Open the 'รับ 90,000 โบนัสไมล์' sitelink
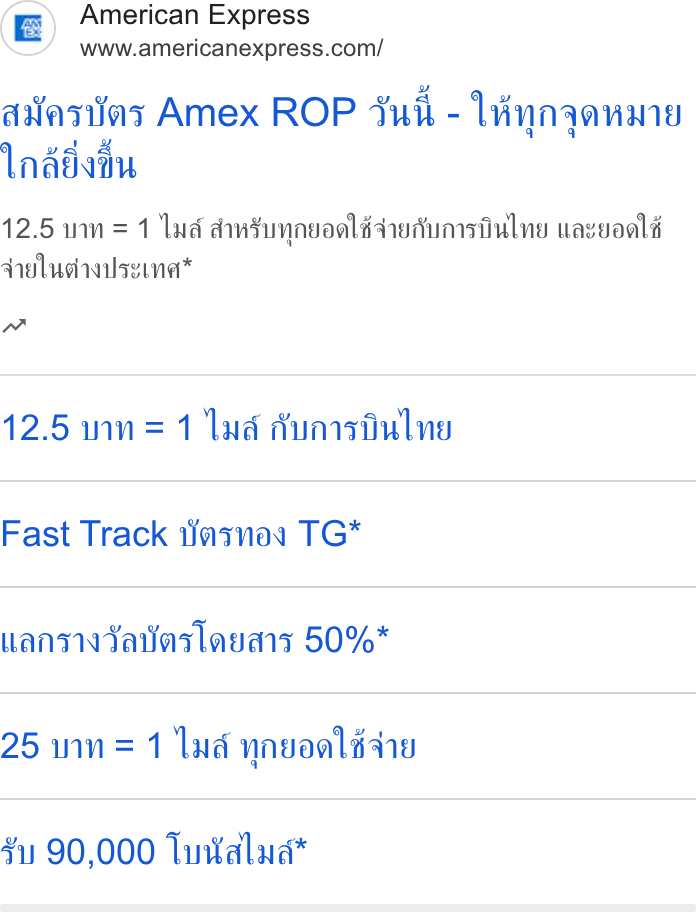This screenshot has height=912, width=696. coord(348,852)
